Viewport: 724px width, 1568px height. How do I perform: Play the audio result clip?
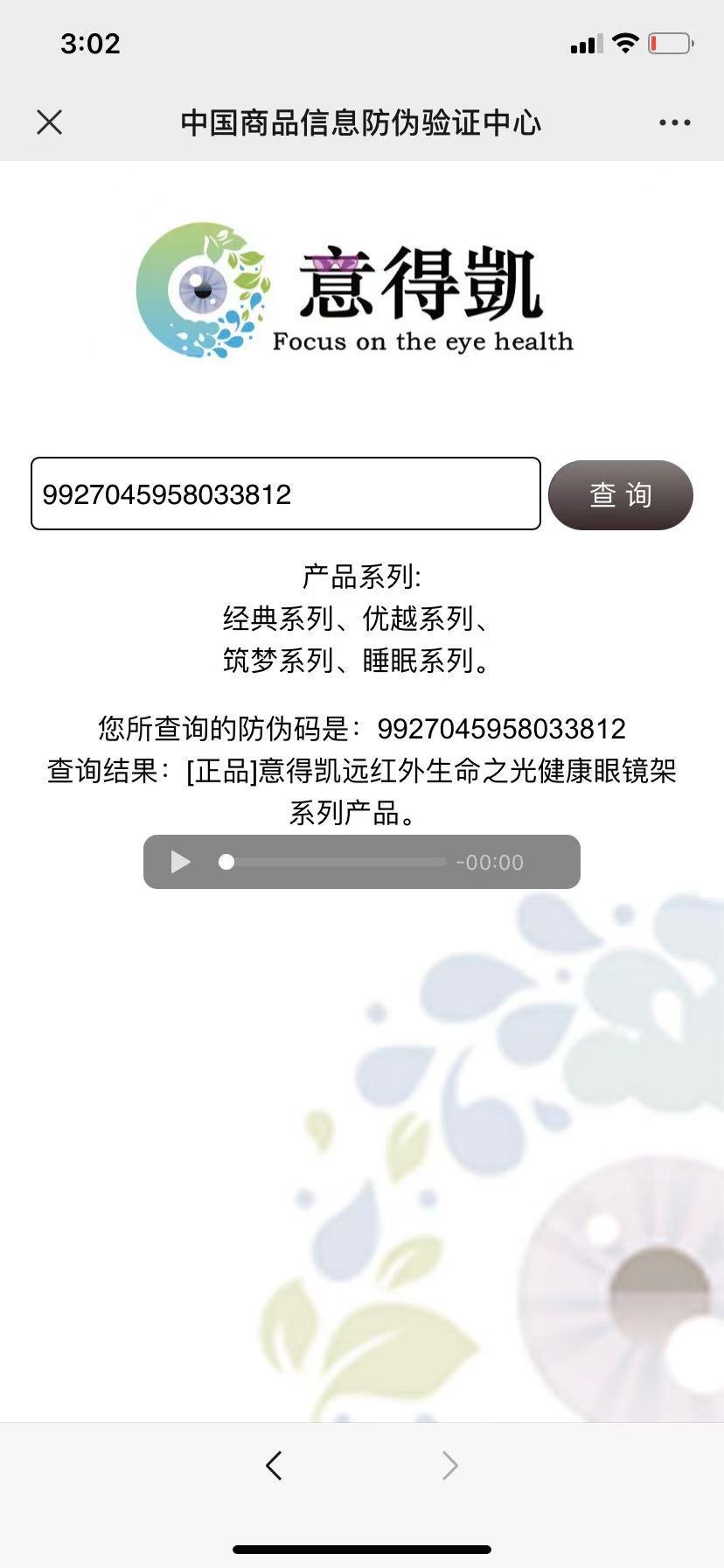coord(181,862)
